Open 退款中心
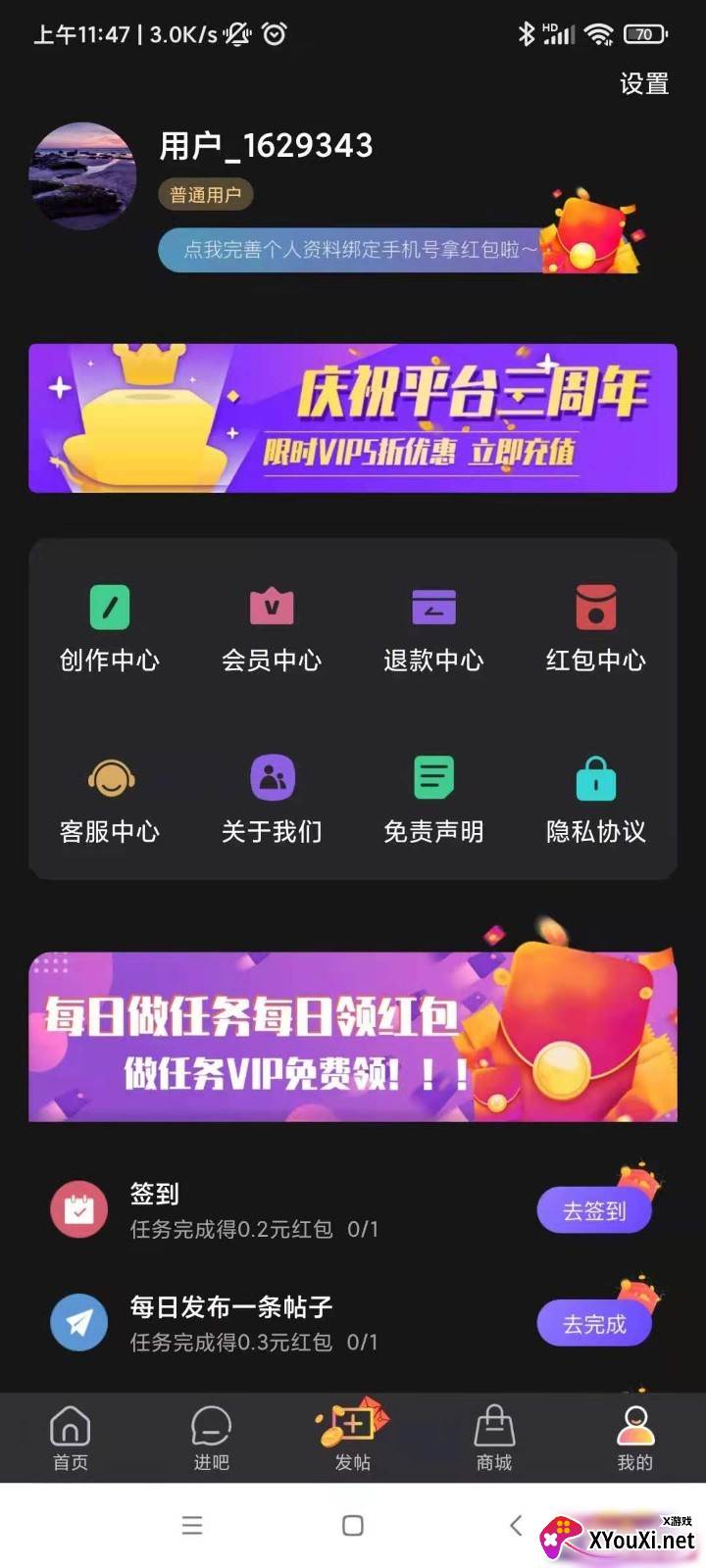 [433, 627]
